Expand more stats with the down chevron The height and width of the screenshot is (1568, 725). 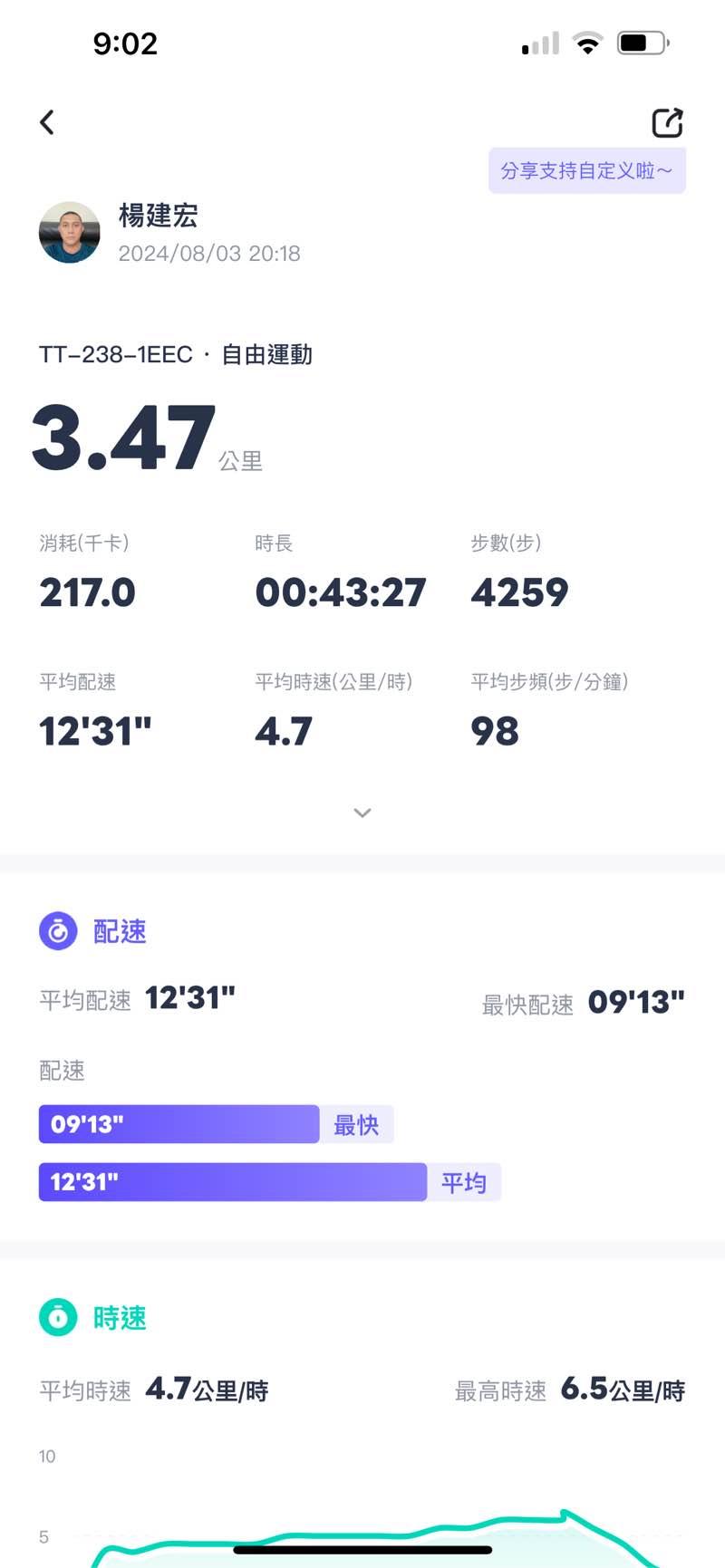362,813
